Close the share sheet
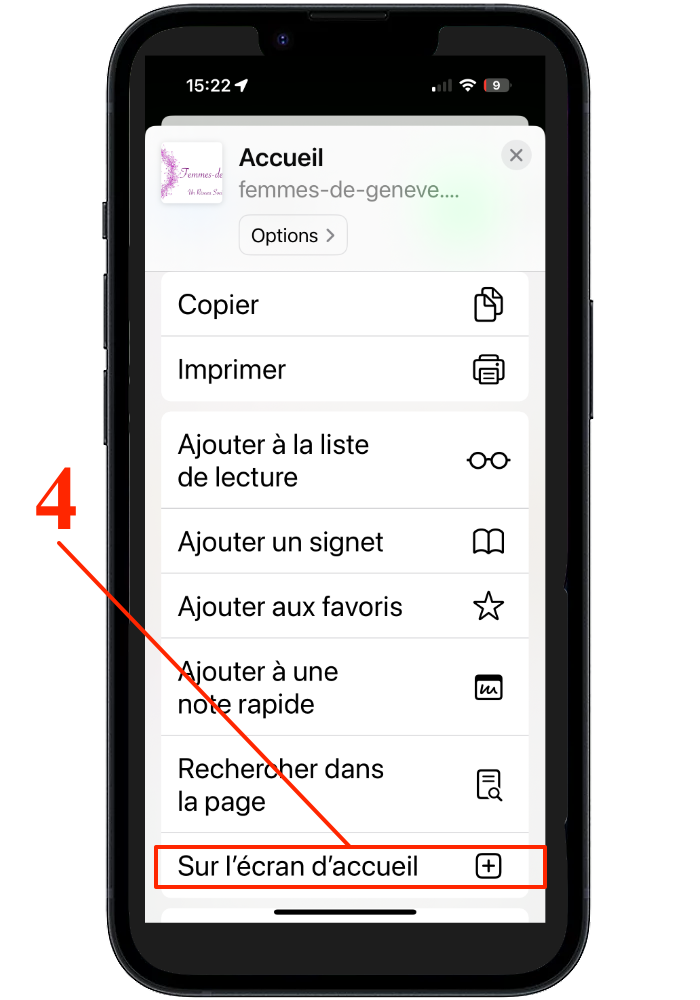The height and width of the screenshot is (1000, 700). pyautogui.click(x=516, y=155)
